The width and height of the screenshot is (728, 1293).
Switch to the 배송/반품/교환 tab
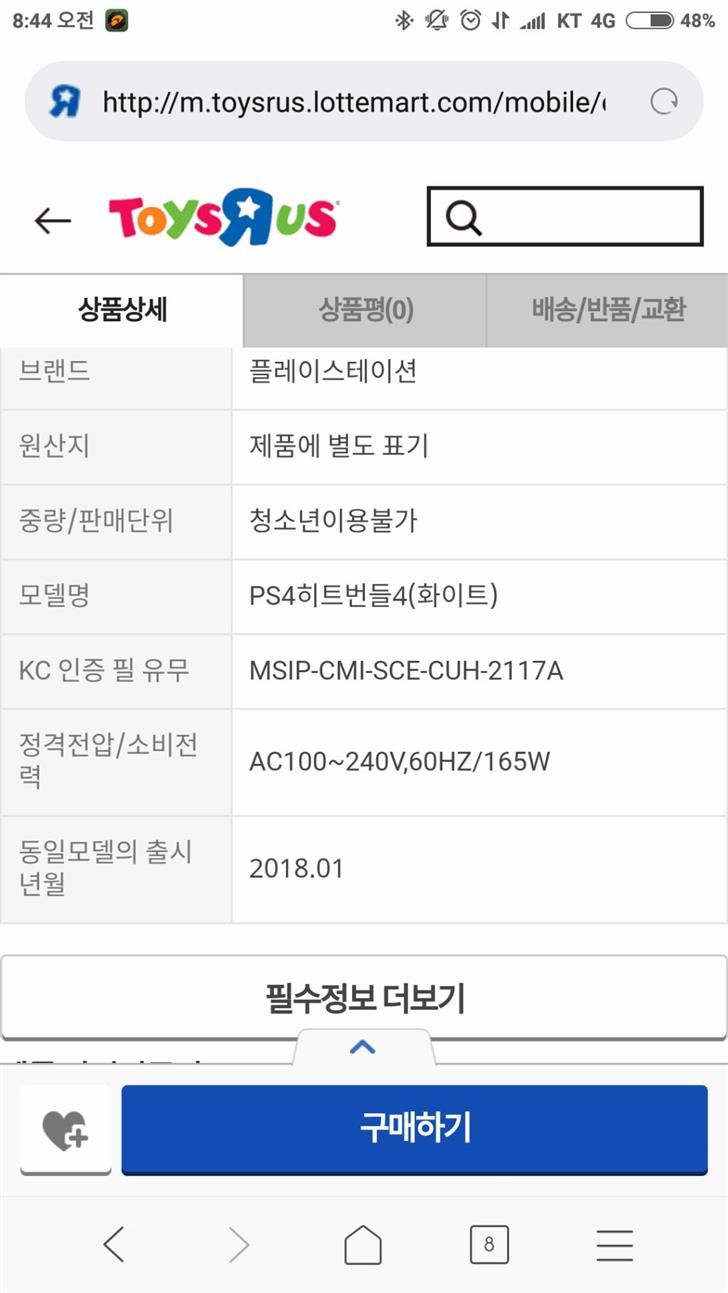click(607, 310)
